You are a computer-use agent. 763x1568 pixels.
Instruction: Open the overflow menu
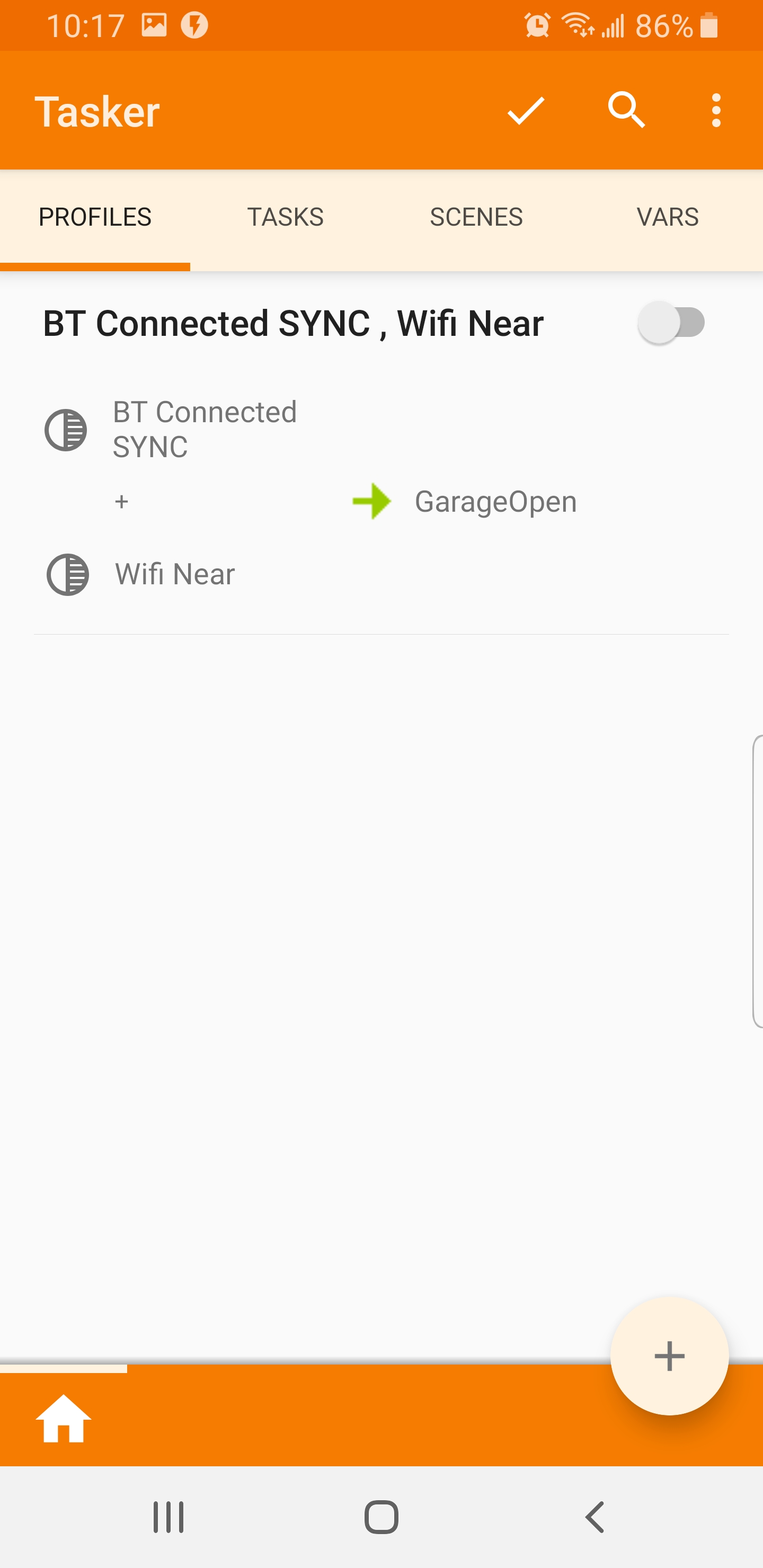pyautogui.click(x=716, y=110)
